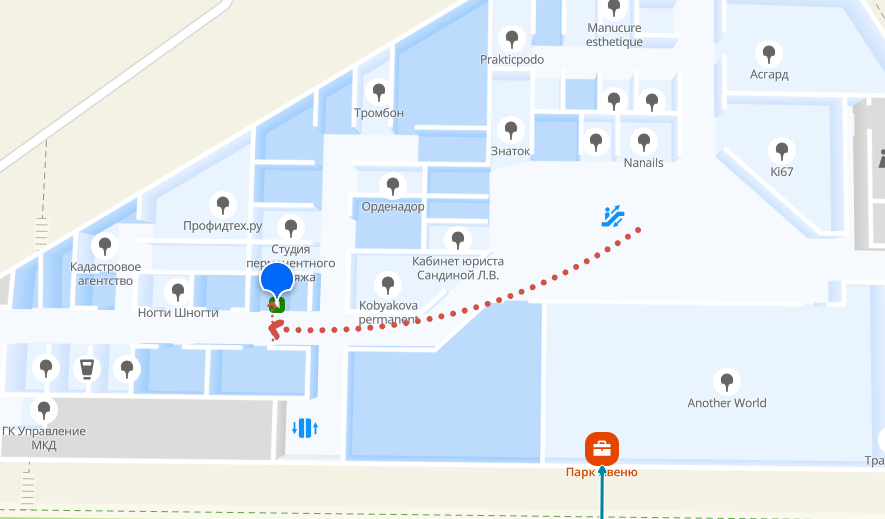The image size is (885, 519).
Task: Tap the blue escalator icon
Action: pyautogui.click(x=613, y=215)
